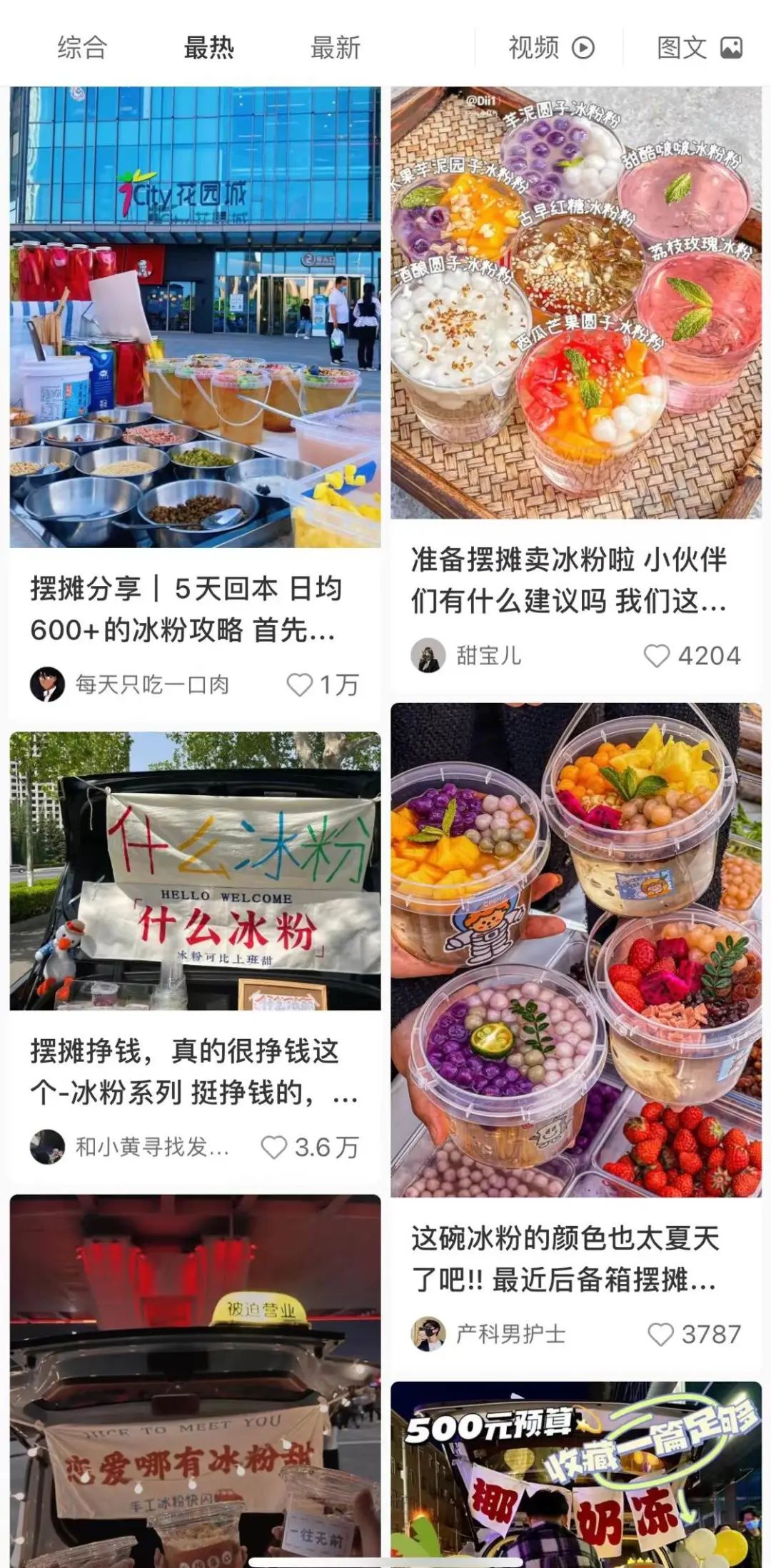Select the 最热 sorting tab
Image resolution: width=771 pixels, height=1568 pixels.
pos(208,48)
